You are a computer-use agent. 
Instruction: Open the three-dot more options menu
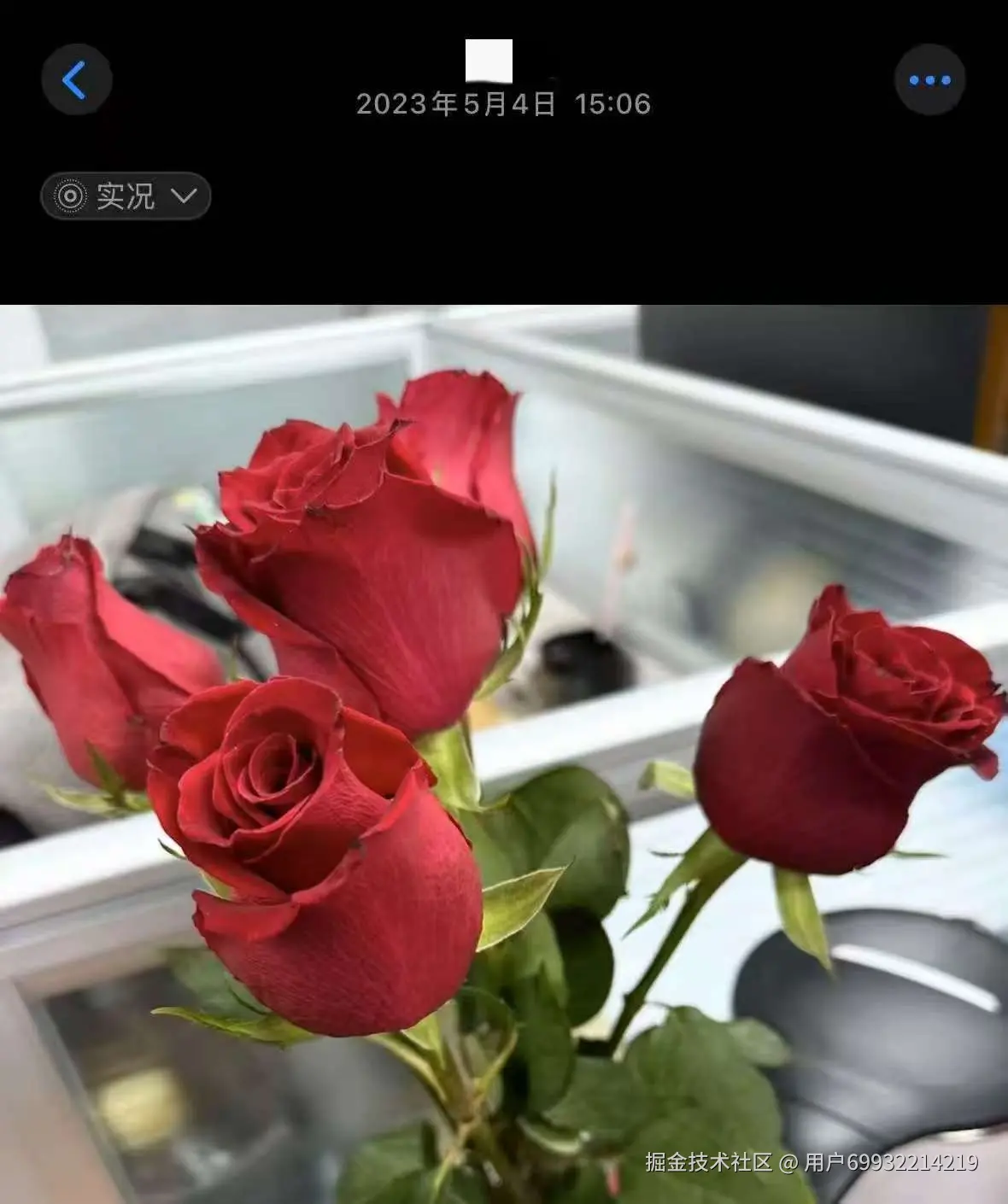point(929,80)
